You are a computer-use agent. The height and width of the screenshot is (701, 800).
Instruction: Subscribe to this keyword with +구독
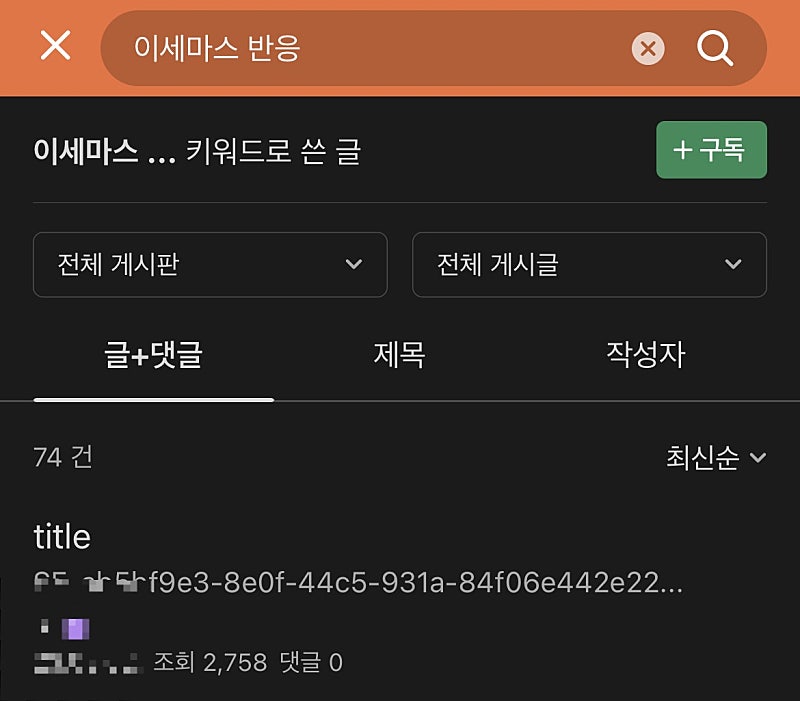pos(711,150)
